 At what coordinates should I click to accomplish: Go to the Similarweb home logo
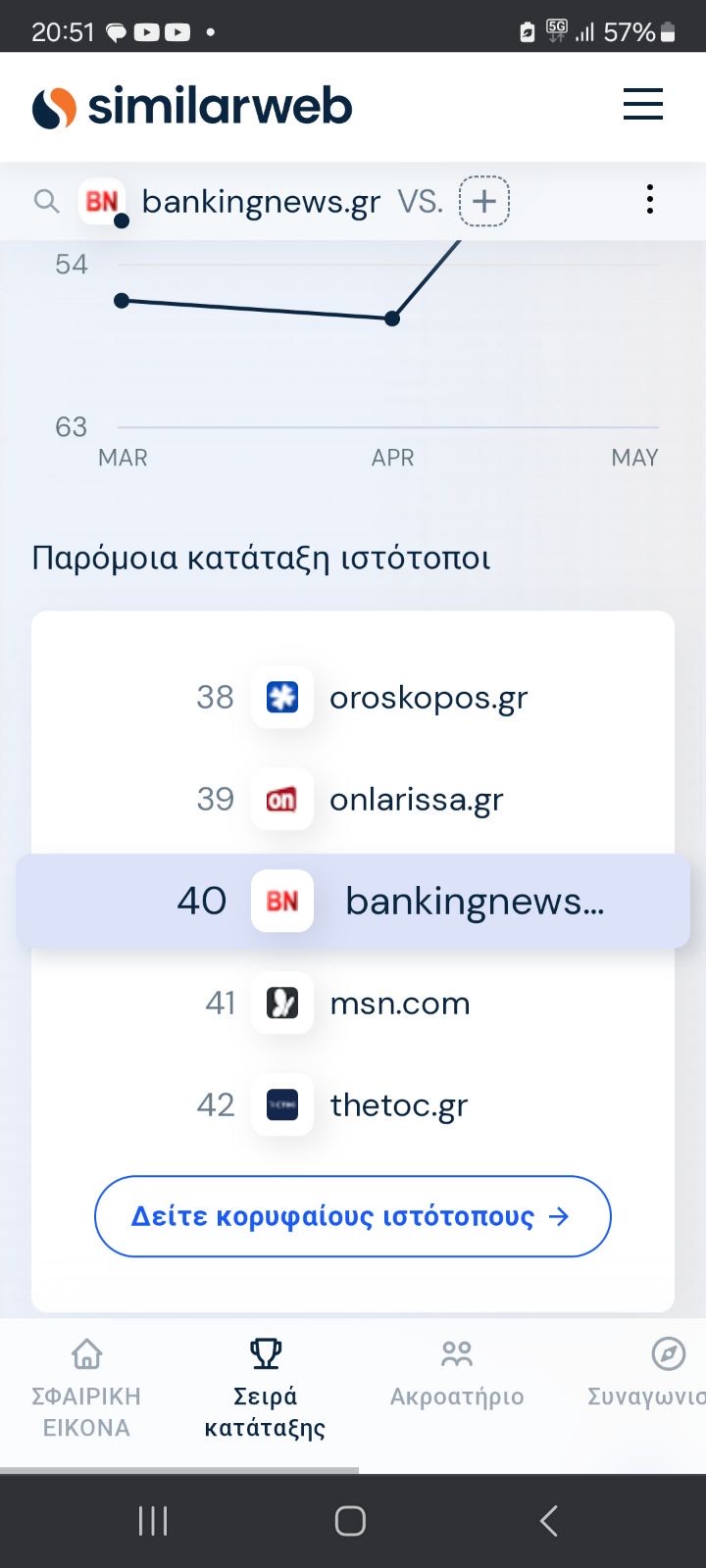coord(192,107)
